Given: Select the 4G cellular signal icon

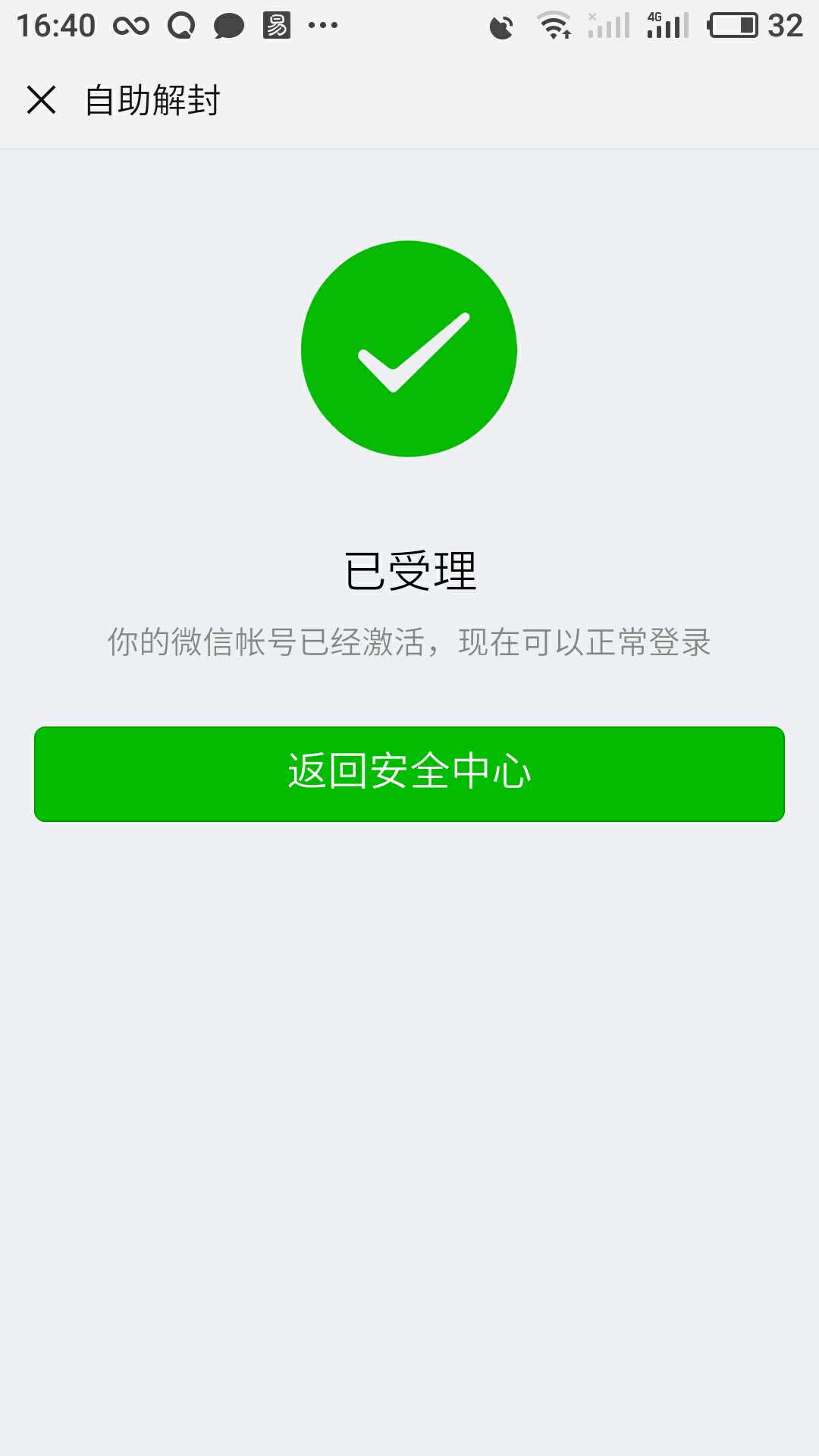Looking at the screenshot, I should click(664, 24).
